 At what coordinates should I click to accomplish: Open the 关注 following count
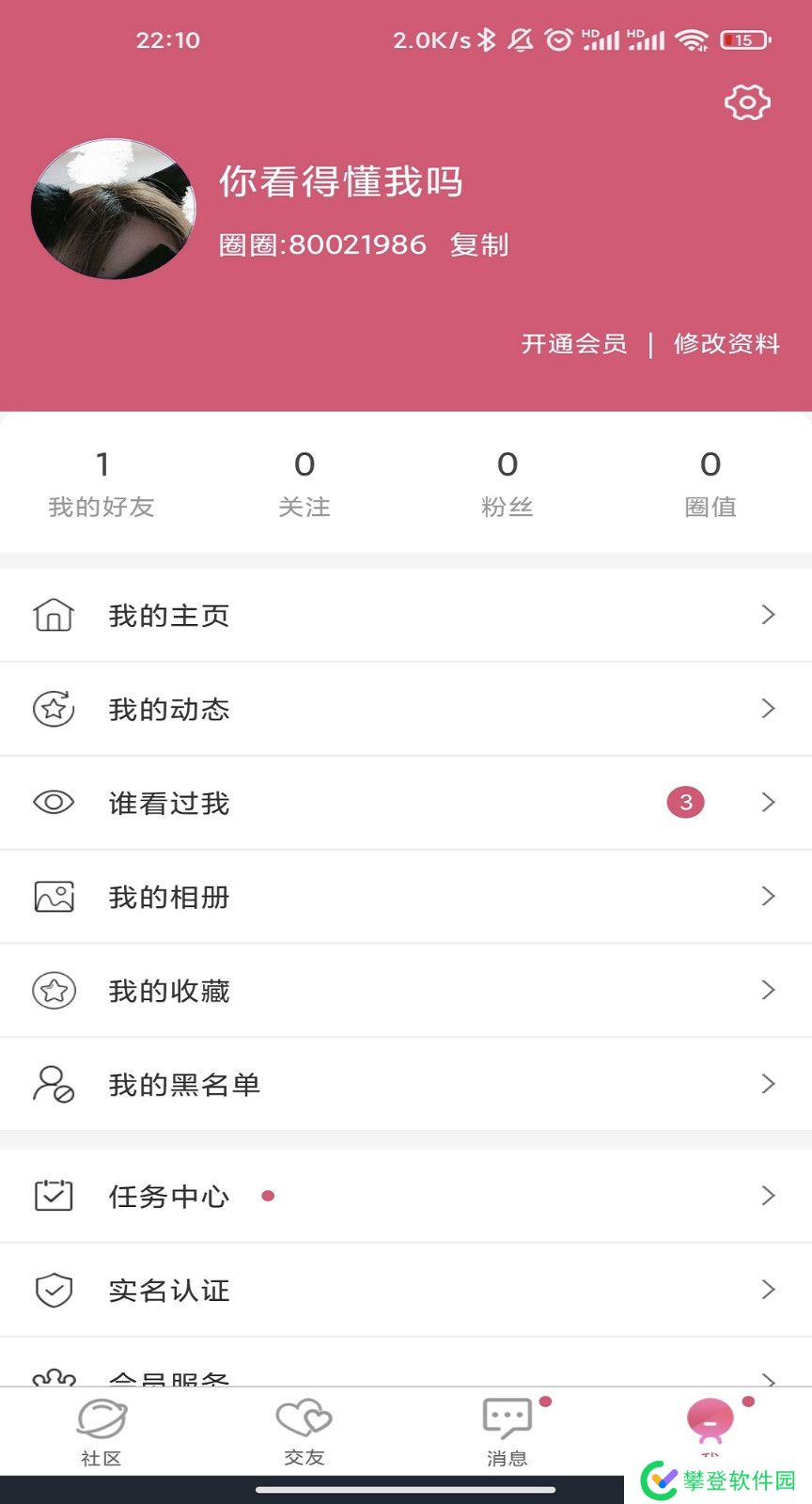click(x=304, y=484)
